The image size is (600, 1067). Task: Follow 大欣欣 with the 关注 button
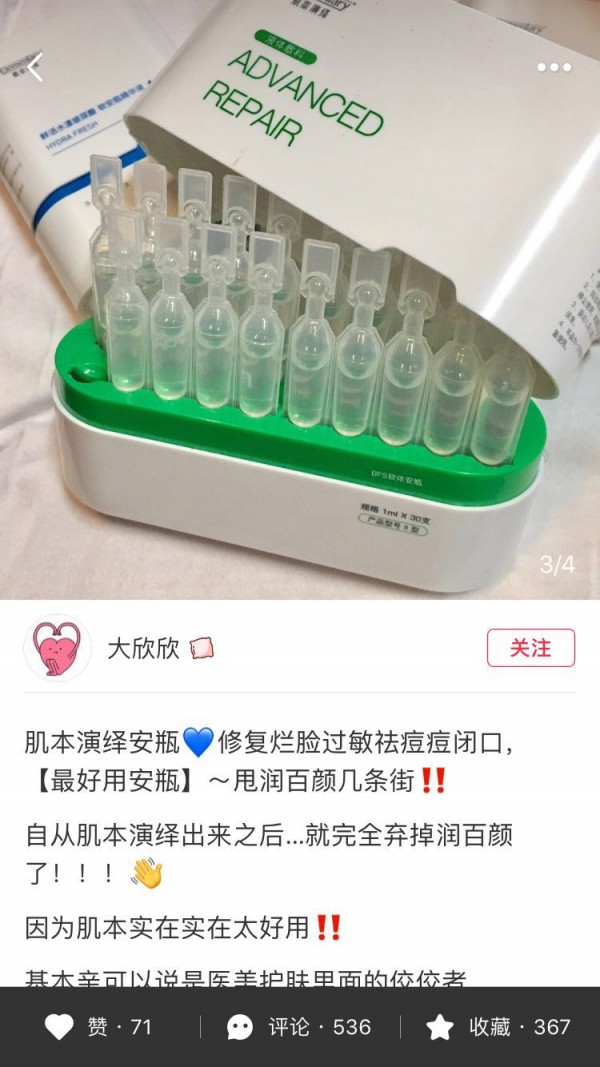coord(530,648)
